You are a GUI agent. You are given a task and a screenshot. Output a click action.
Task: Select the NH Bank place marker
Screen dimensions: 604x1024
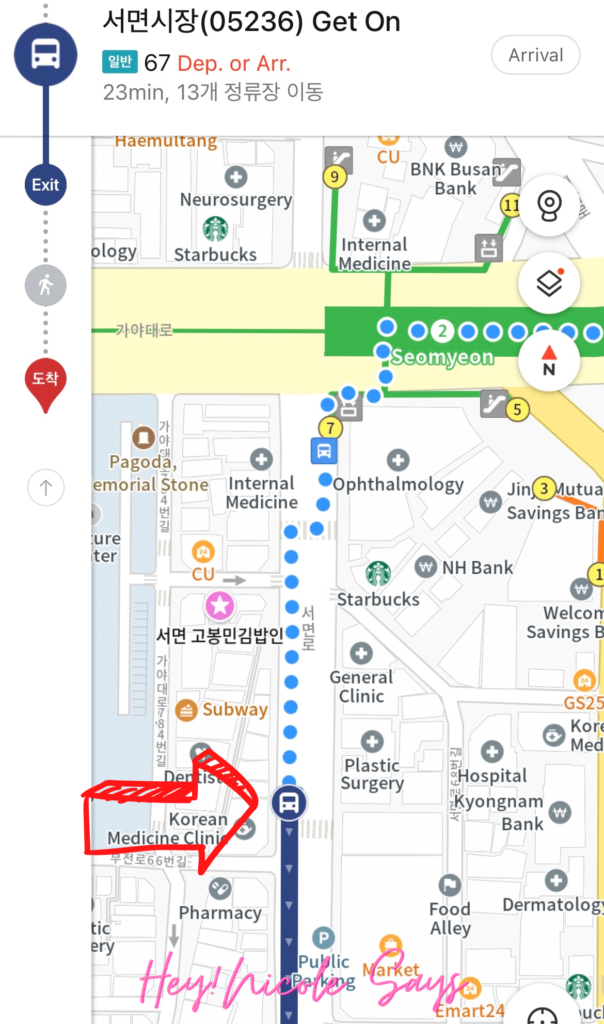425,567
